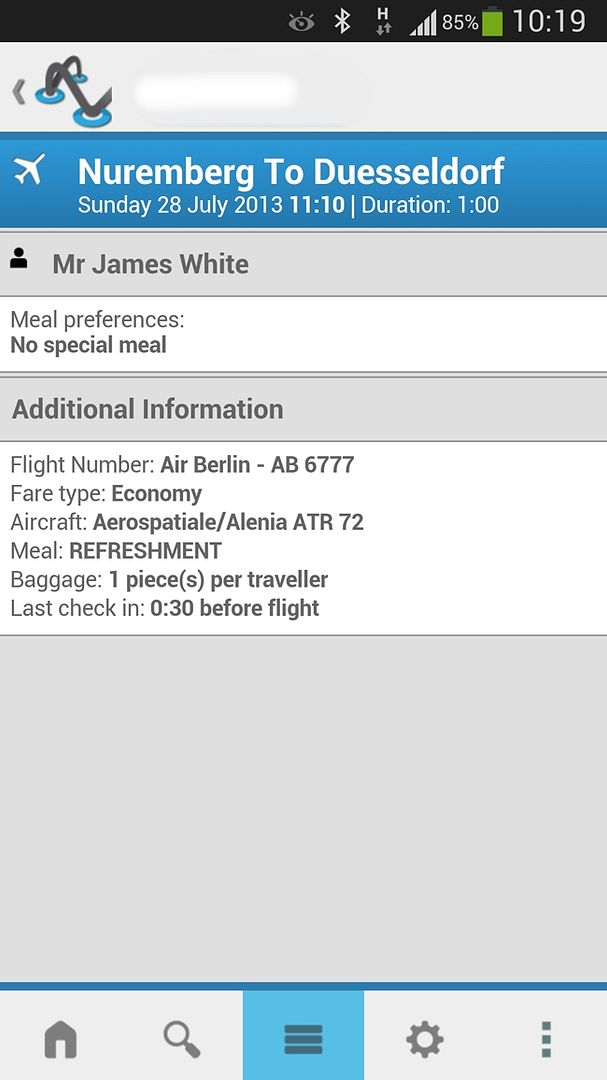Open the three-dot overflow menu

tap(546, 1038)
